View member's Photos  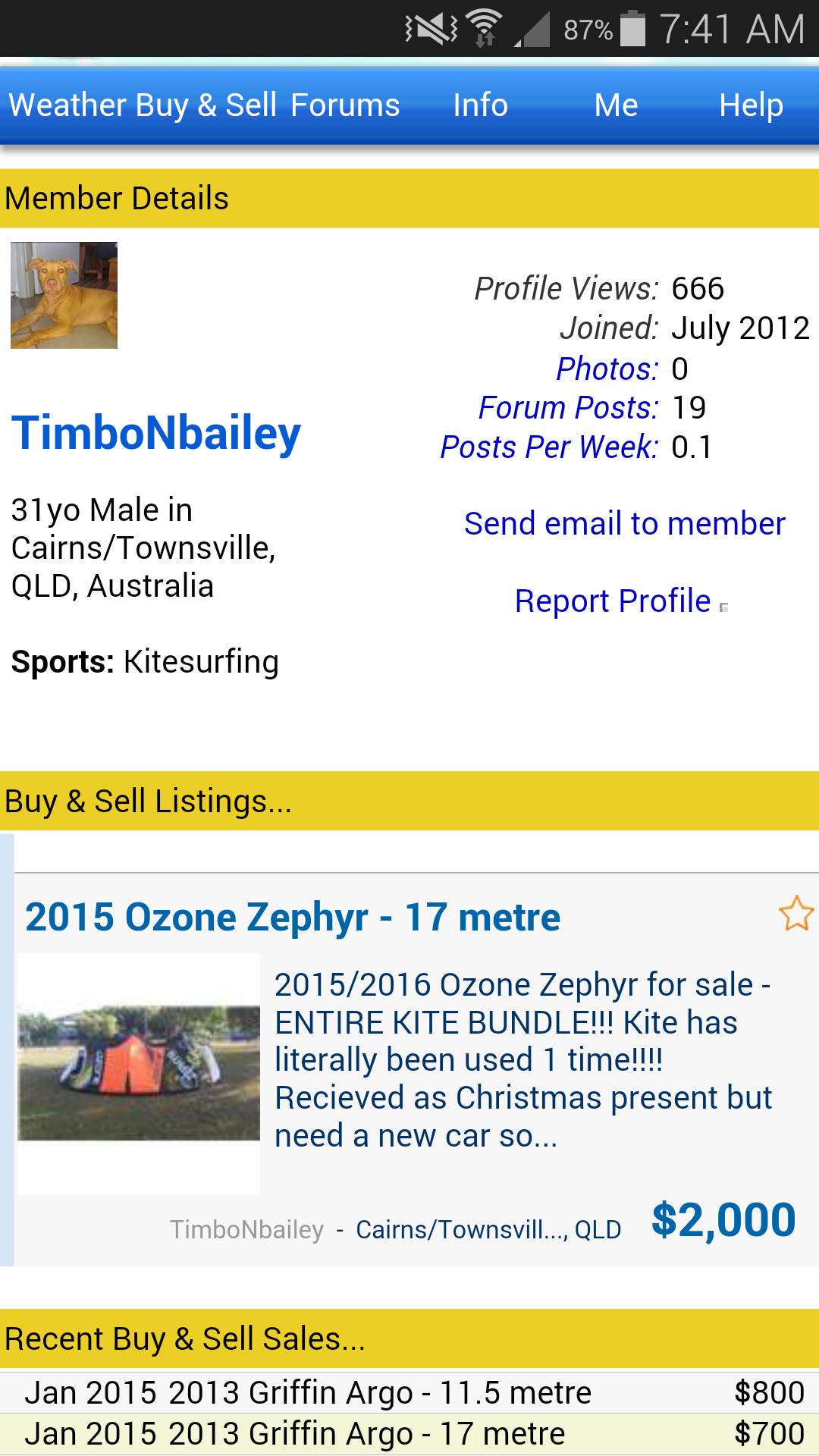(x=607, y=369)
